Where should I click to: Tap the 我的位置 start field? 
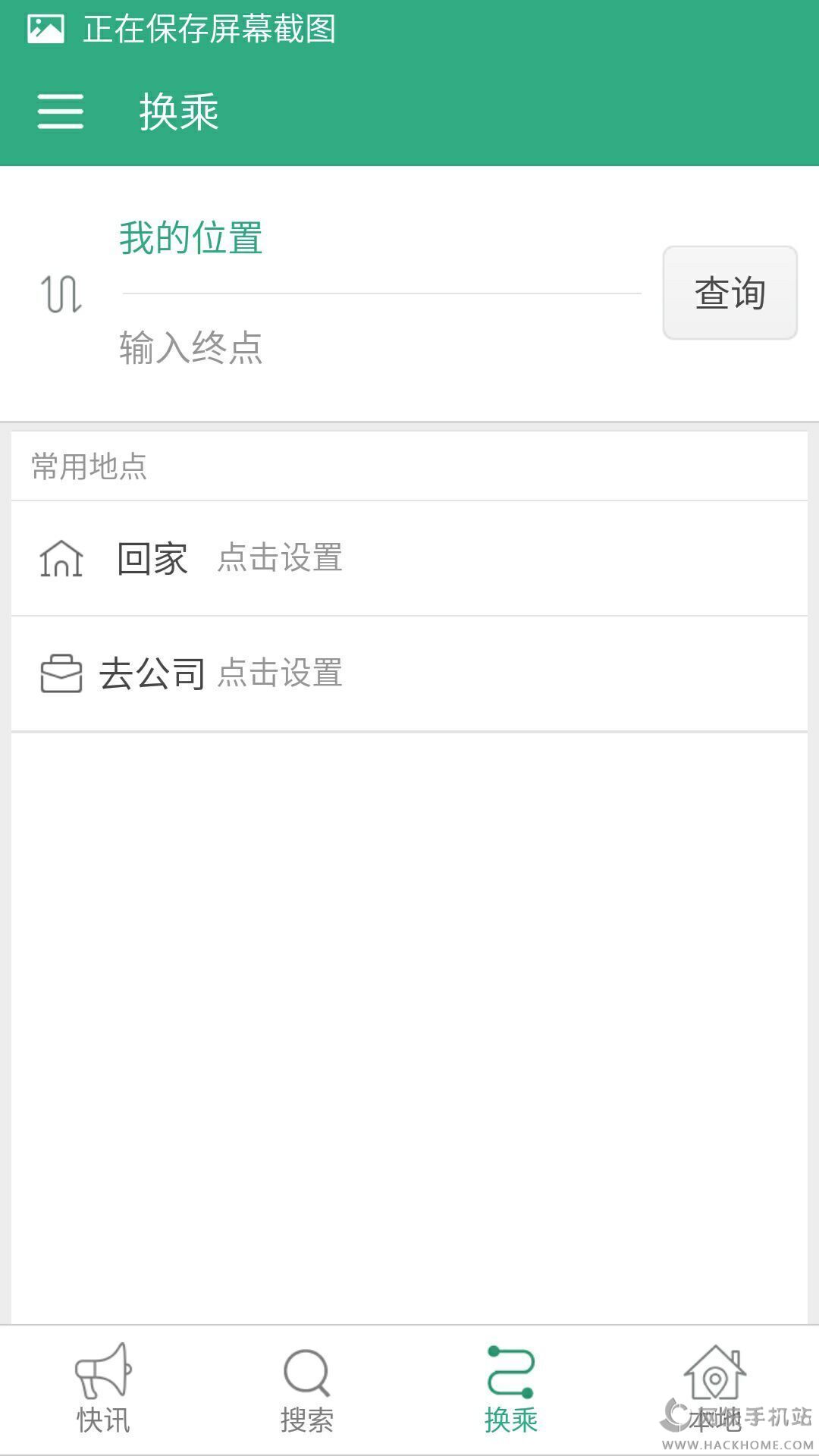(379, 238)
